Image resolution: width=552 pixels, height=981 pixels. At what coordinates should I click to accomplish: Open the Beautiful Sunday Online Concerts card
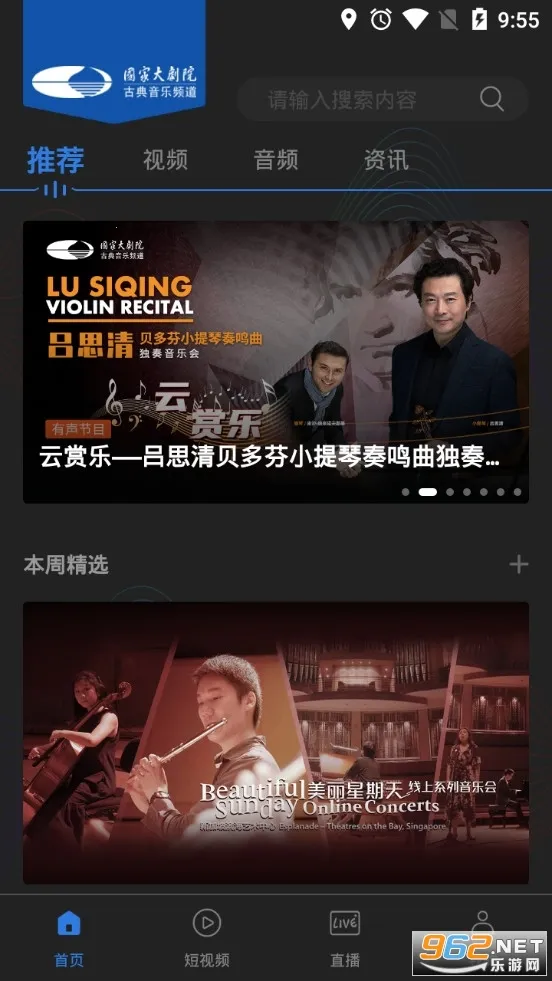tap(276, 743)
